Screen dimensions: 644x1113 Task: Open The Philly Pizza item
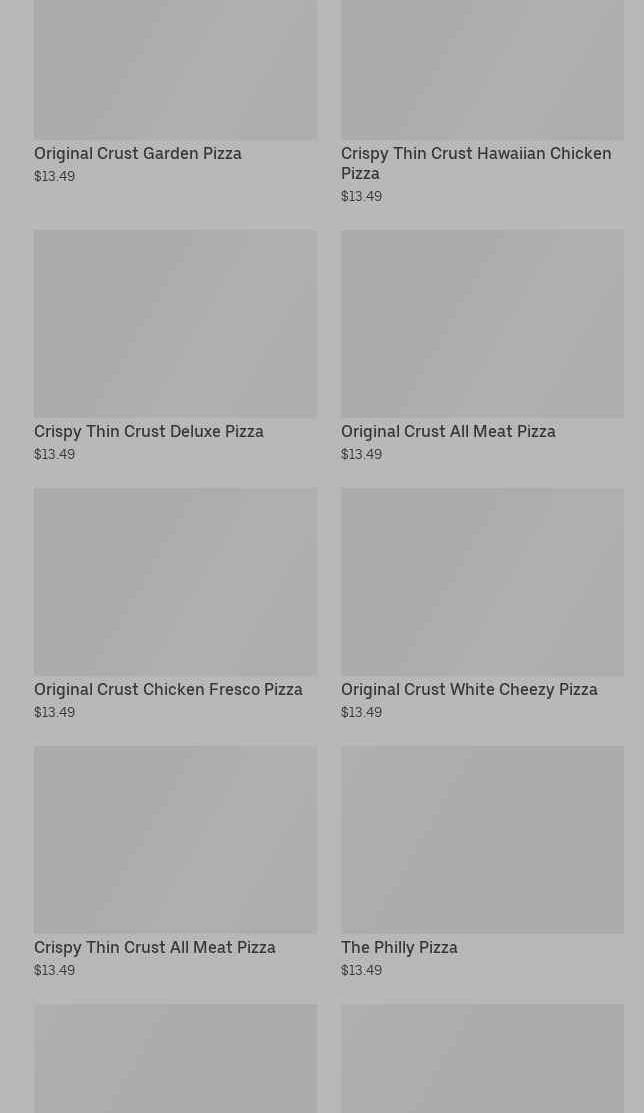pyautogui.click(x=399, y=948)
